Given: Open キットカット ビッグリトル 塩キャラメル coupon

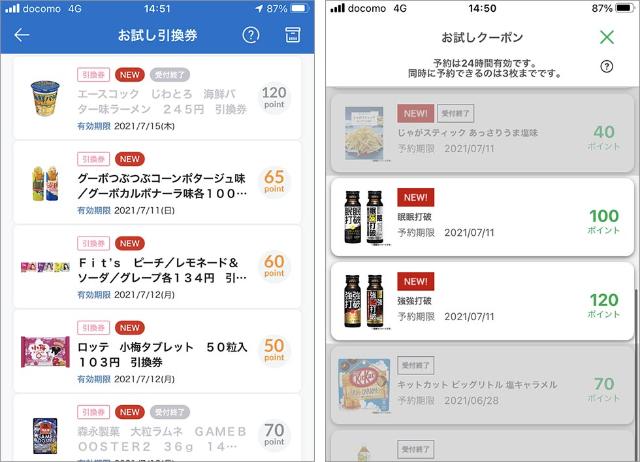Looking at the screenshot, I should point(484,384).
